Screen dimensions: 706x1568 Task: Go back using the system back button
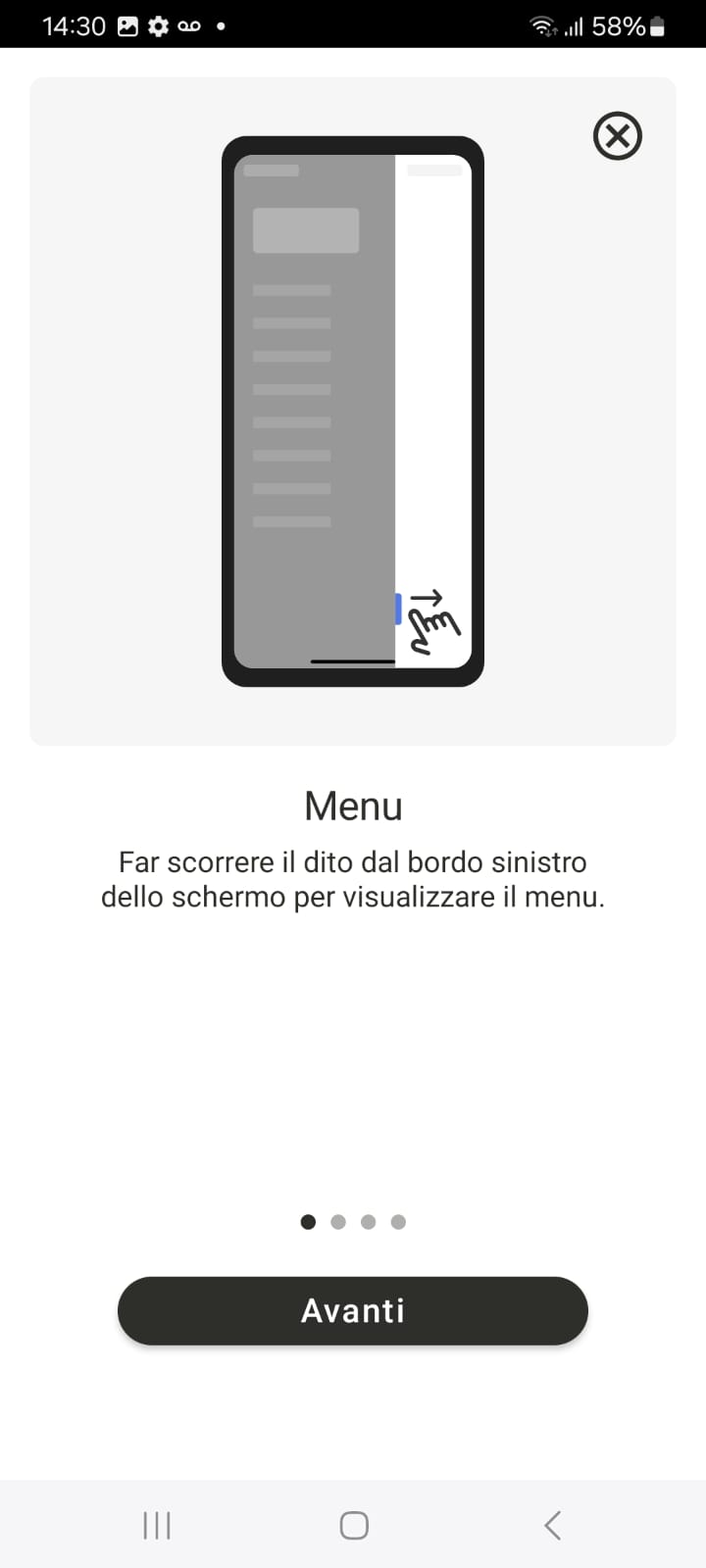click(552, 1525)
